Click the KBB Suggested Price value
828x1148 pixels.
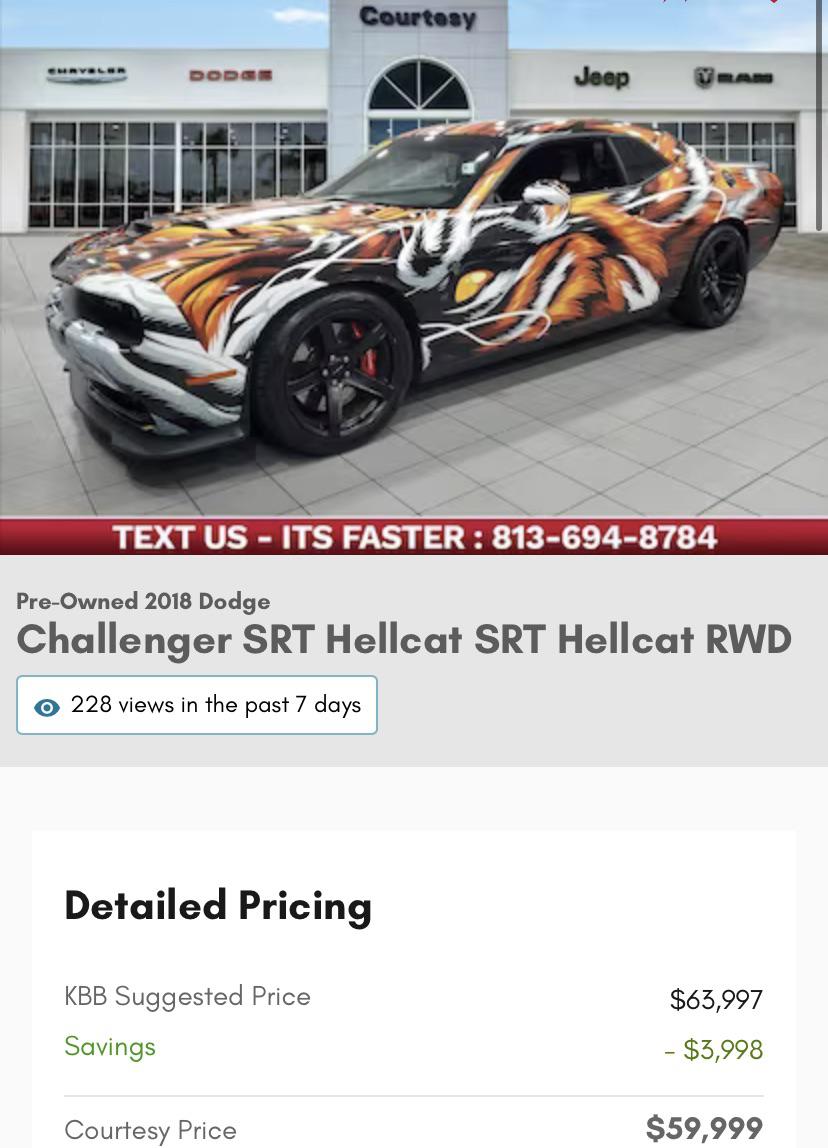[x=716, y=999]
